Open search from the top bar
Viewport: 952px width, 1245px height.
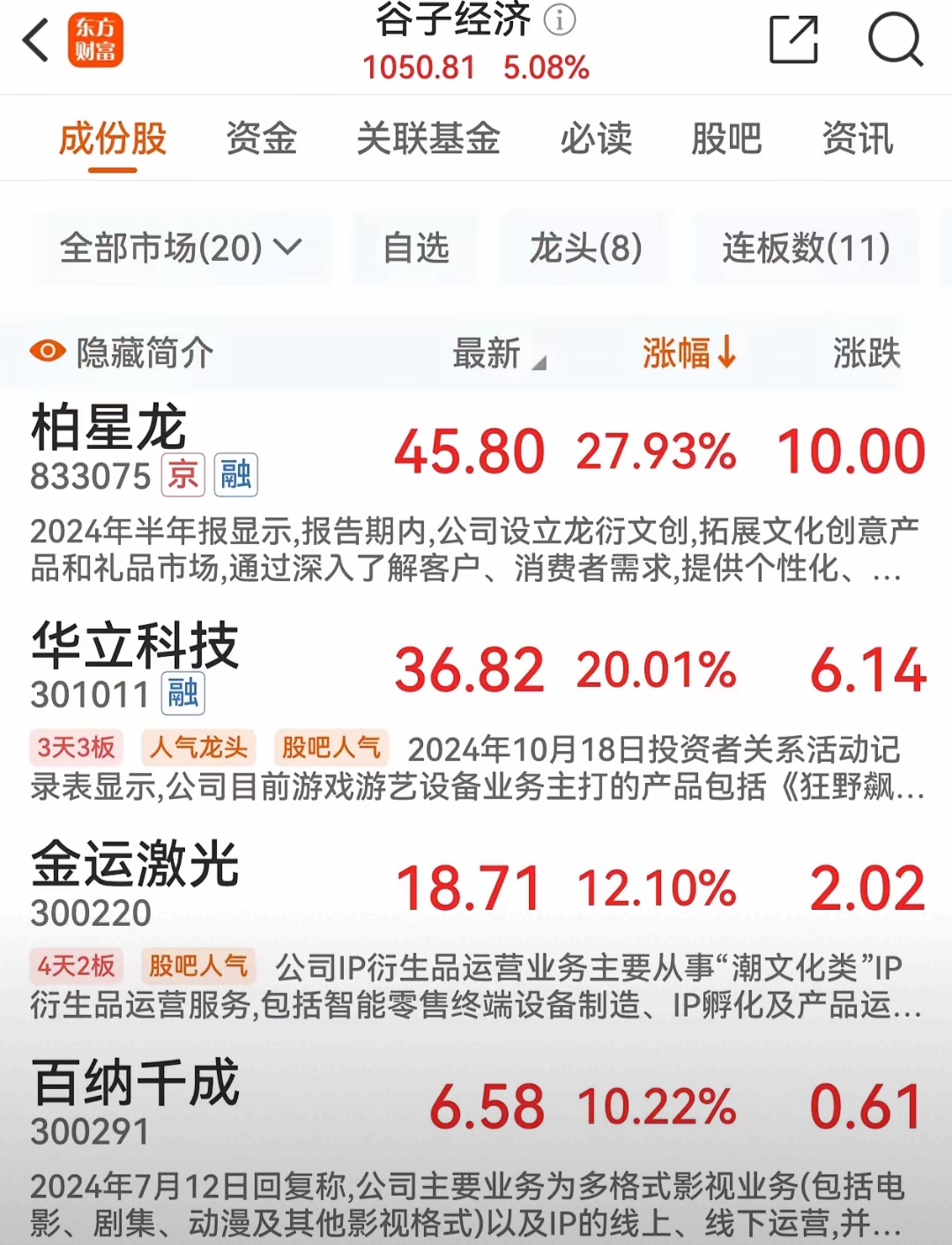895,40
